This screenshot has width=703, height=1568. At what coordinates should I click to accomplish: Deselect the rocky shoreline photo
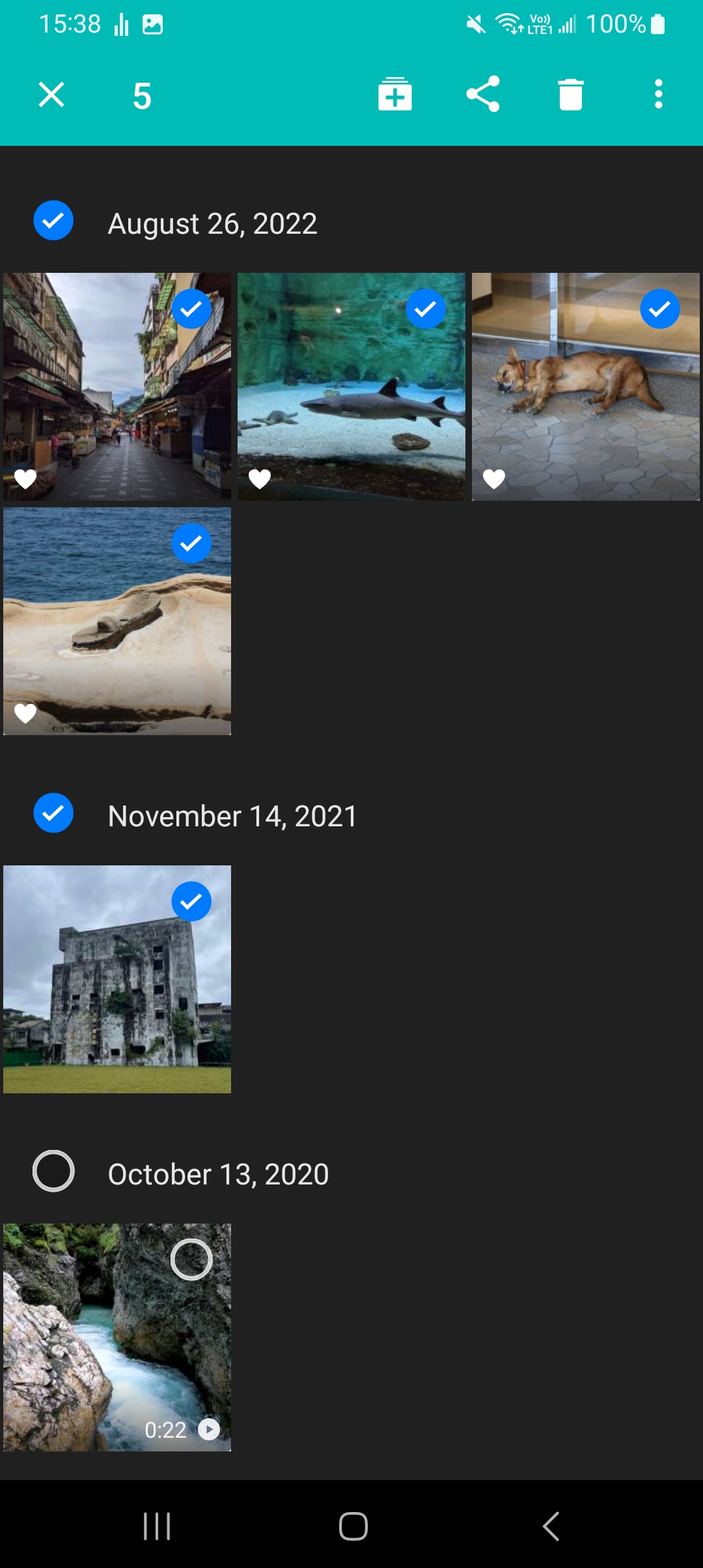pyautogui.click(x=191, y=544)
